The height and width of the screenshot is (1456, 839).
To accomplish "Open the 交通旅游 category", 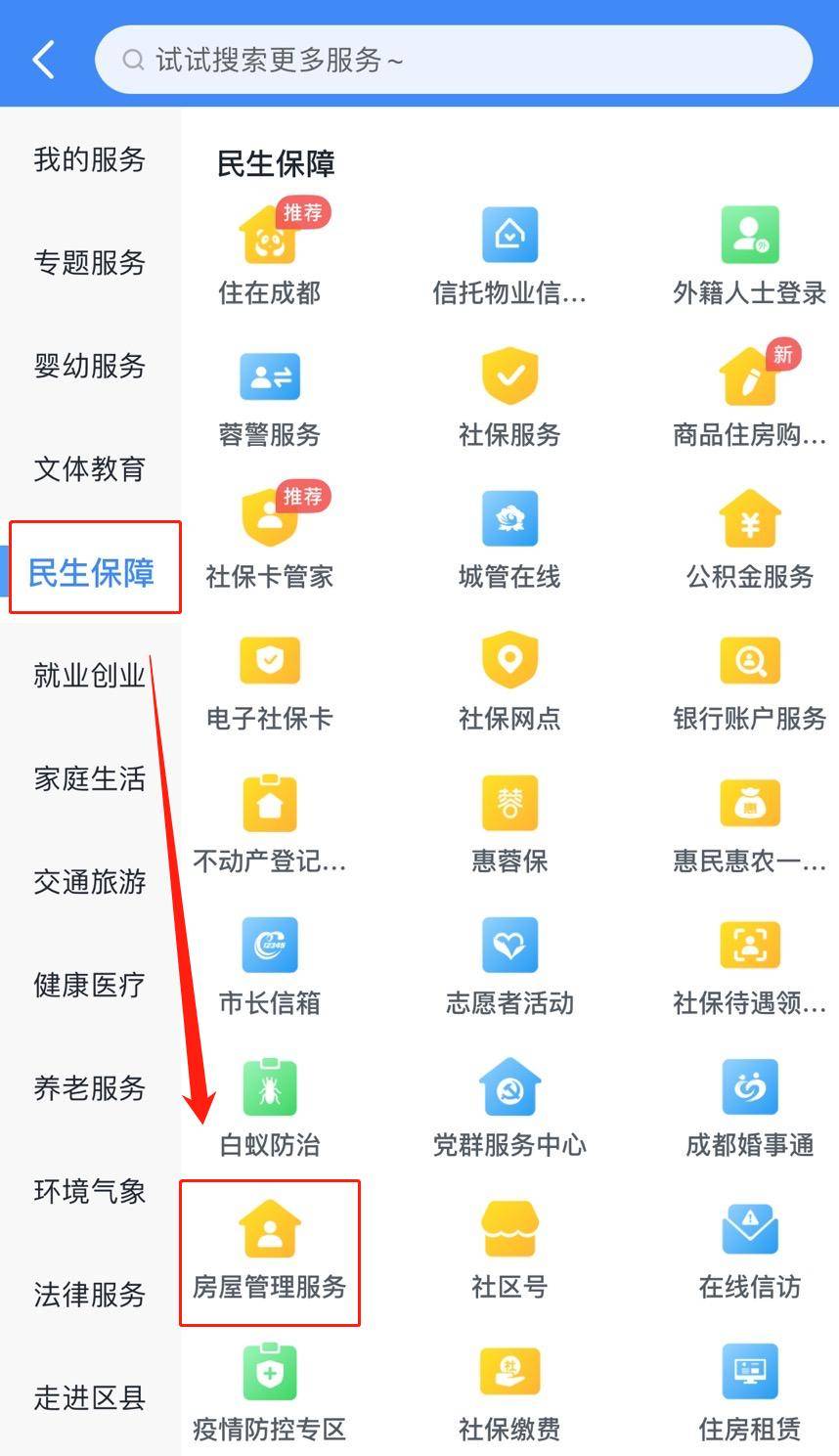I will (x=89, y=881).
